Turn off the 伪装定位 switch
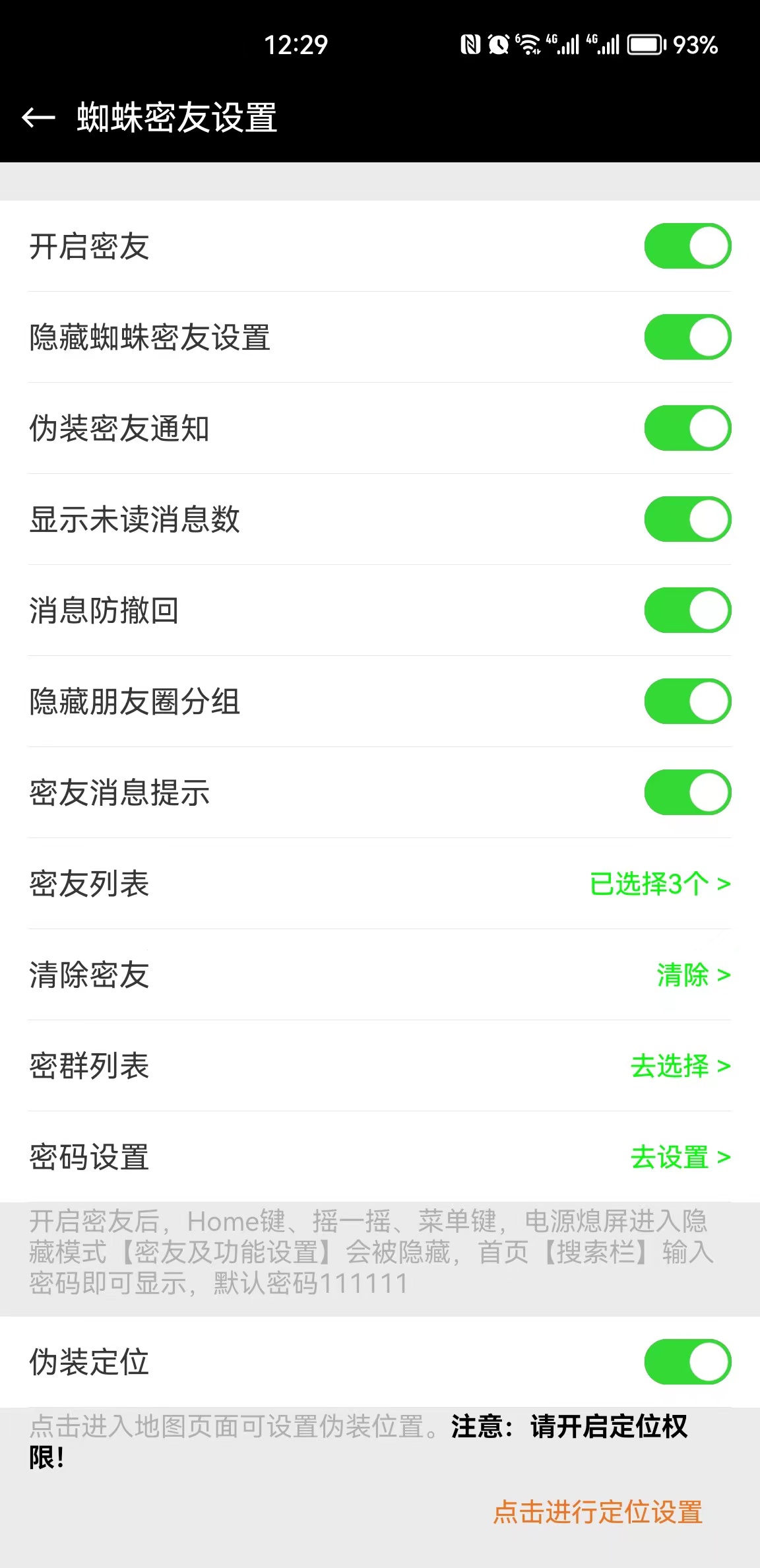Image resolution: width=760 pixels, height=1568 pixels. (x=687, y=1361)
